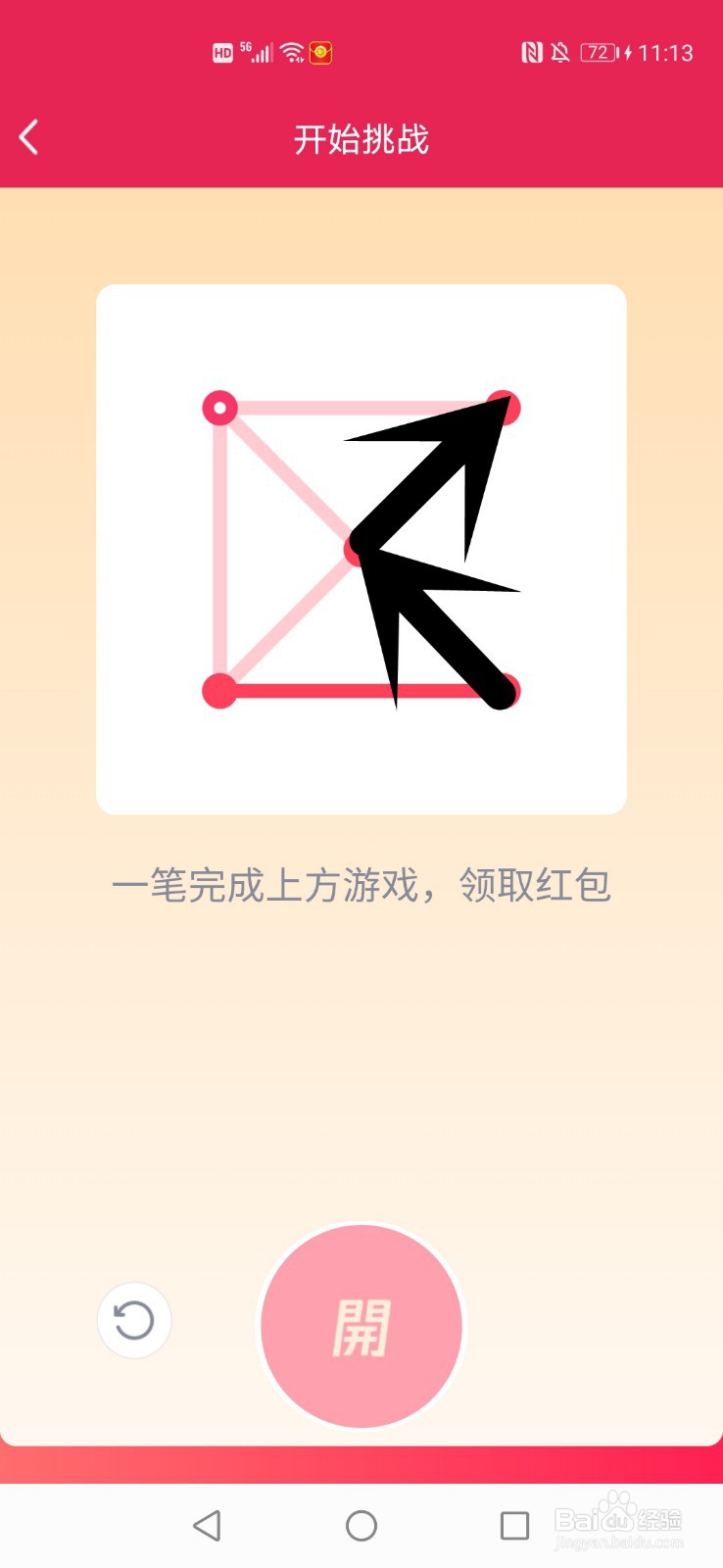Image resolution: width=723 pixels, height=1568 pixels.
Task: Tap the restart arrow icon above the navigation bar
Action: pyautogui.click(x=133, y=1321)
